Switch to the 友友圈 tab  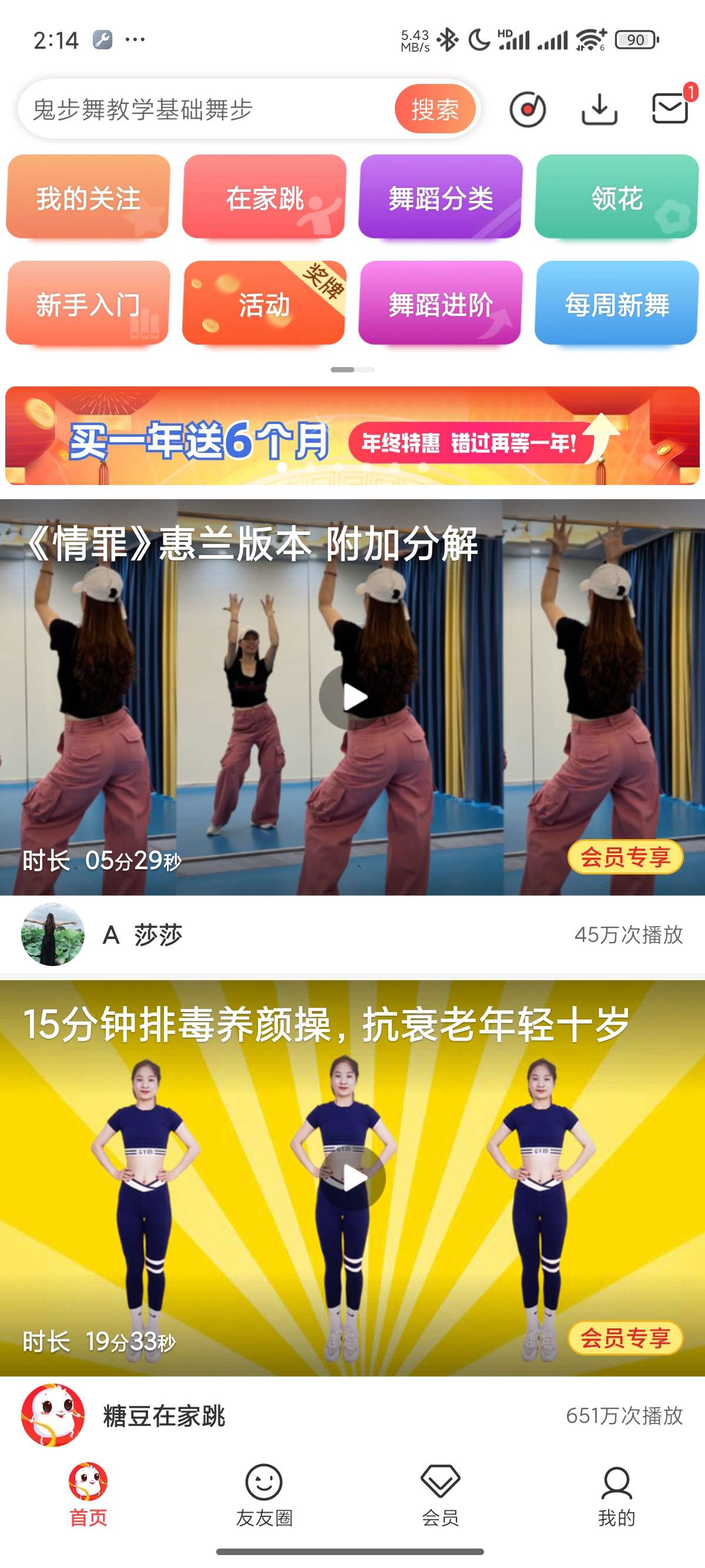(264, 1495)
